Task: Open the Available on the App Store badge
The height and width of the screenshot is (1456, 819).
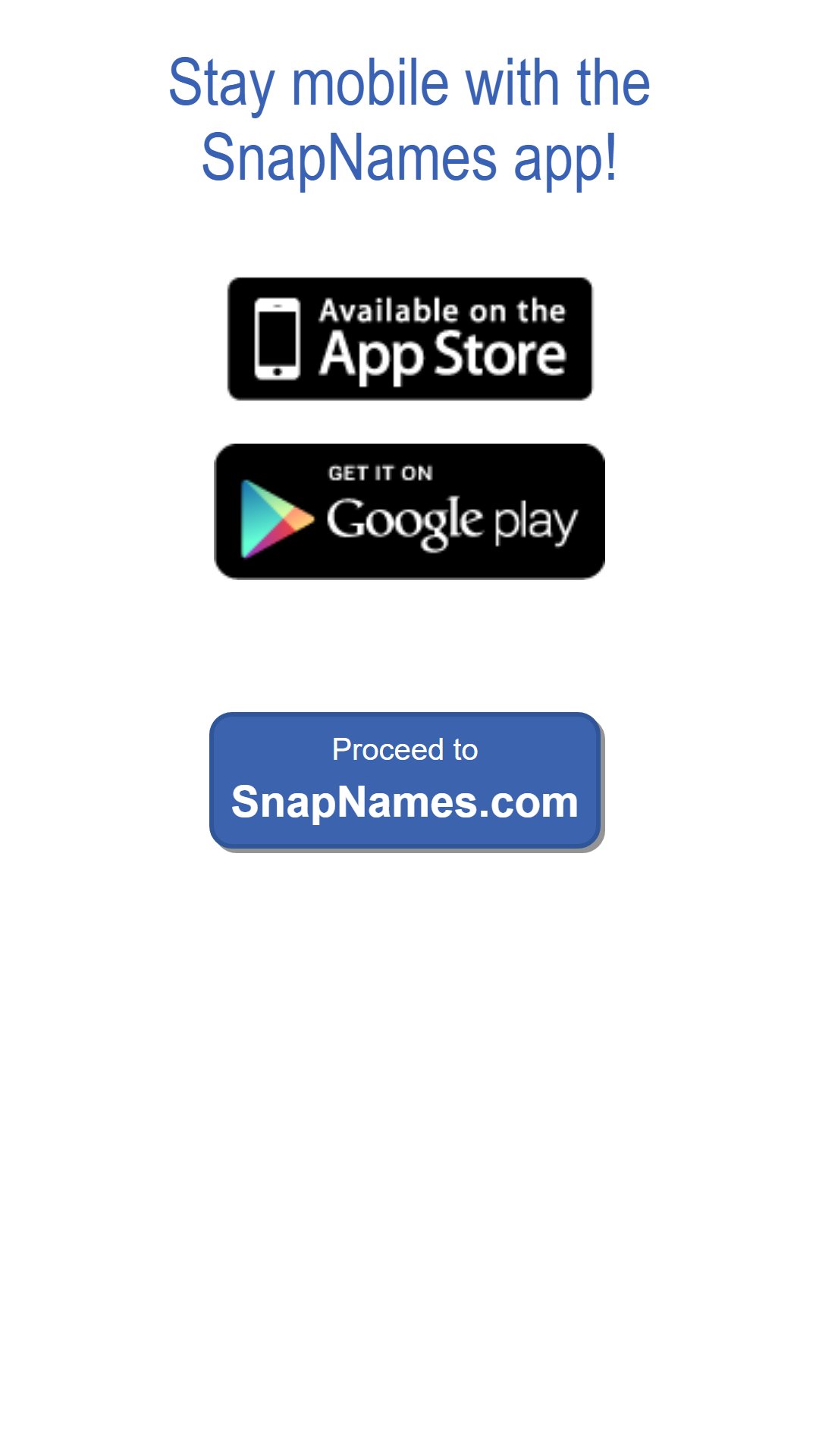Action: tap(409, 338)
